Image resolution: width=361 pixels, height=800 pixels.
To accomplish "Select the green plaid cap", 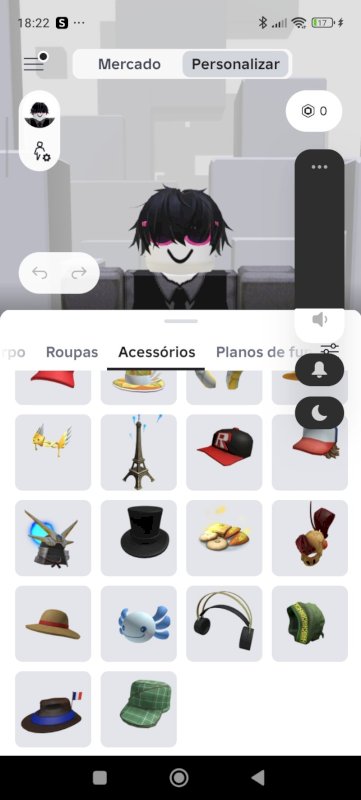I will tap(139, 709).
